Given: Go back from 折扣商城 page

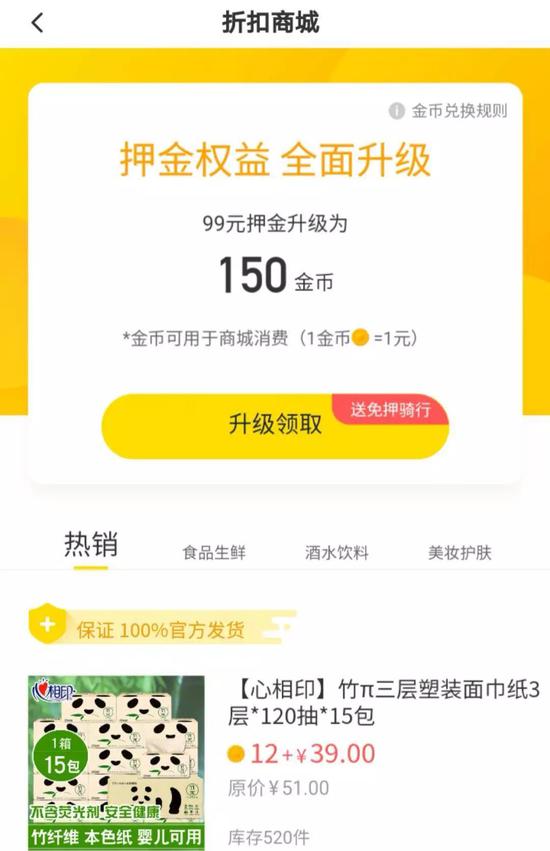Looking at the screenshot, I should tap(37, 23).
